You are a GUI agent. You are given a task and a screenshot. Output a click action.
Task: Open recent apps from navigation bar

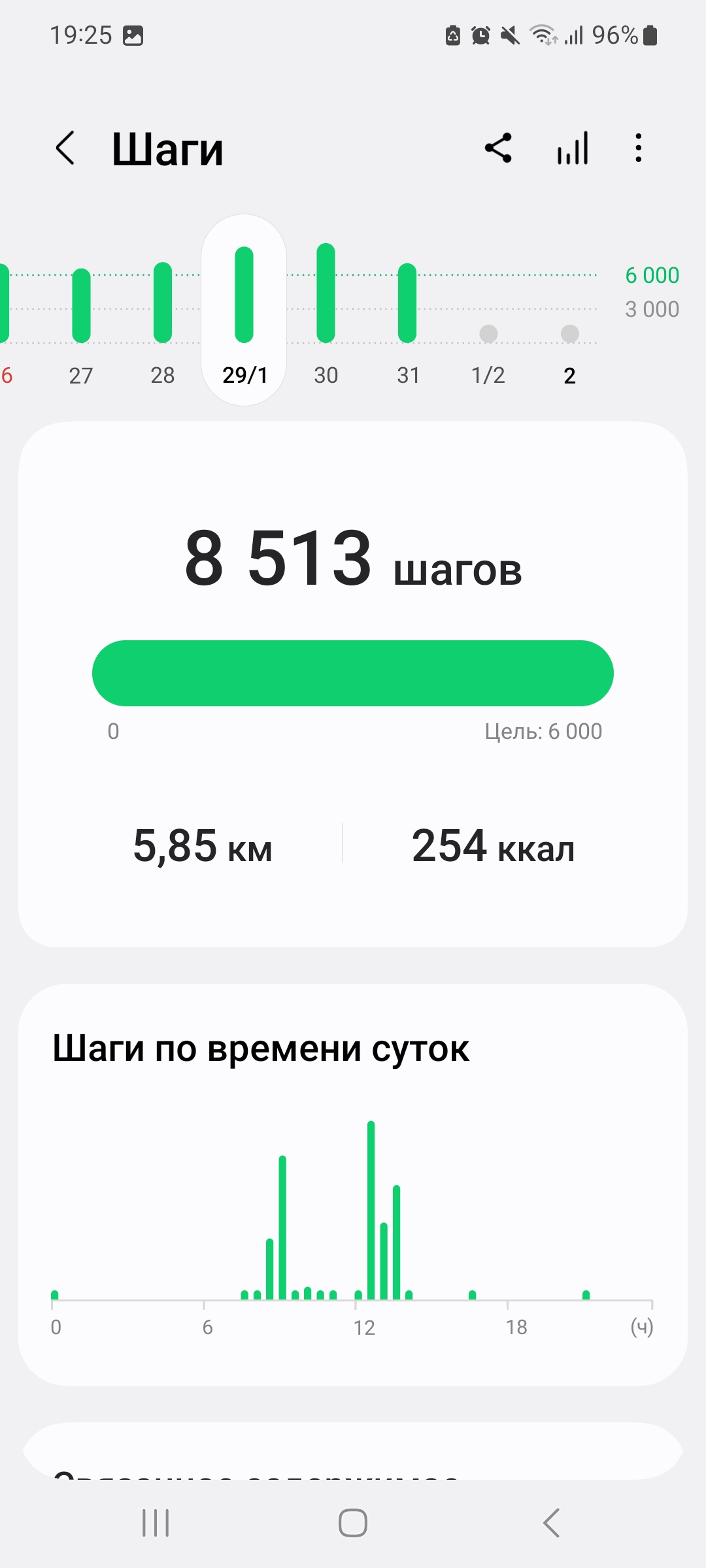[156, 1523]
